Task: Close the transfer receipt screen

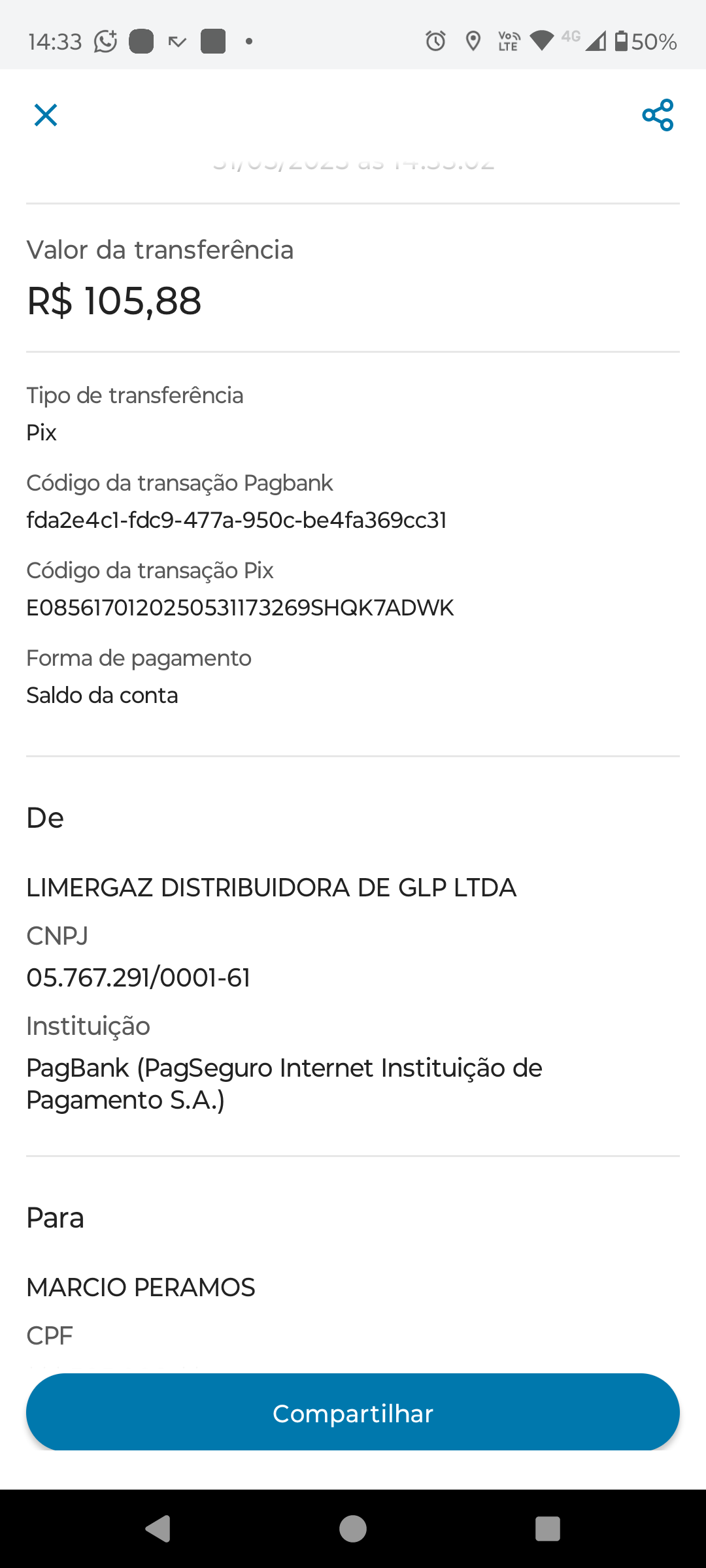Action: click(x=46, y=115)
